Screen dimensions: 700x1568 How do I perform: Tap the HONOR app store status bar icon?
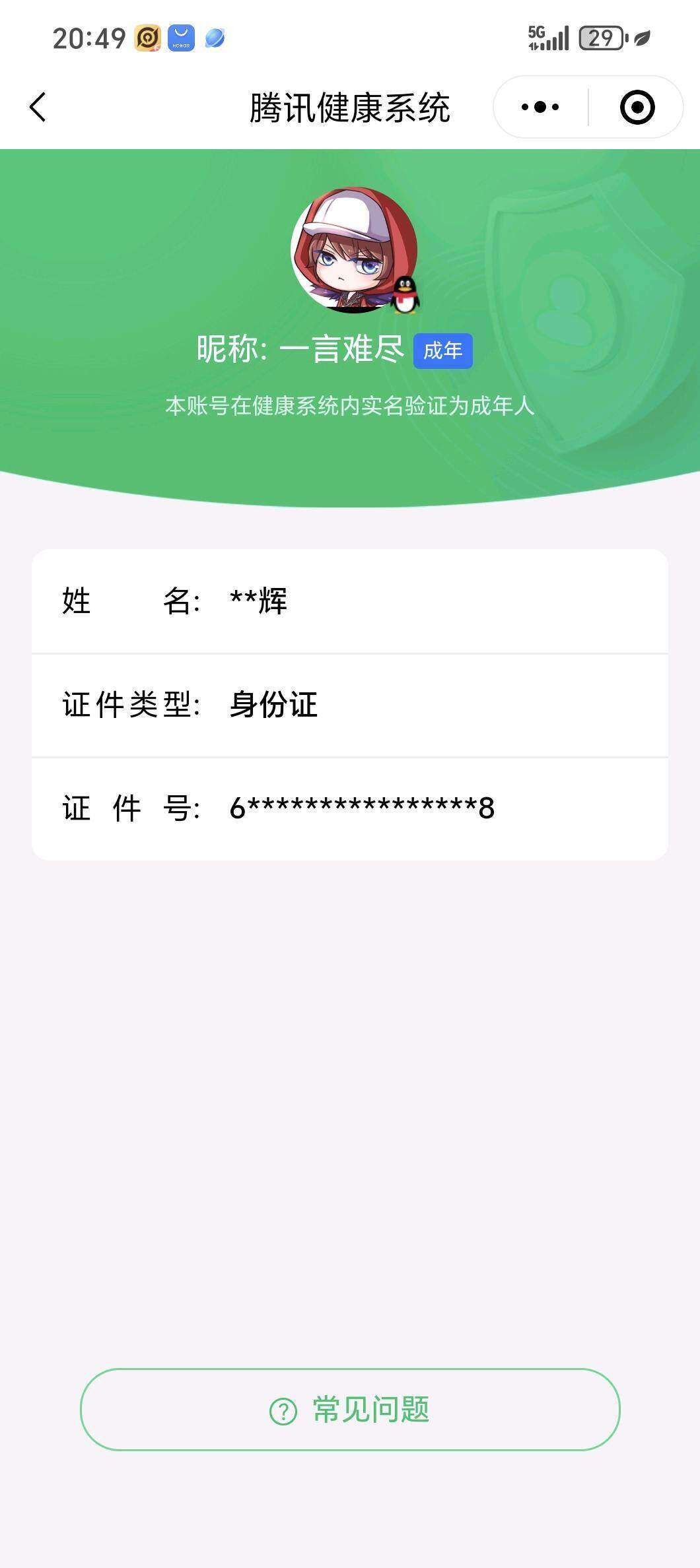pyautogui.click(x=180, y=36)
